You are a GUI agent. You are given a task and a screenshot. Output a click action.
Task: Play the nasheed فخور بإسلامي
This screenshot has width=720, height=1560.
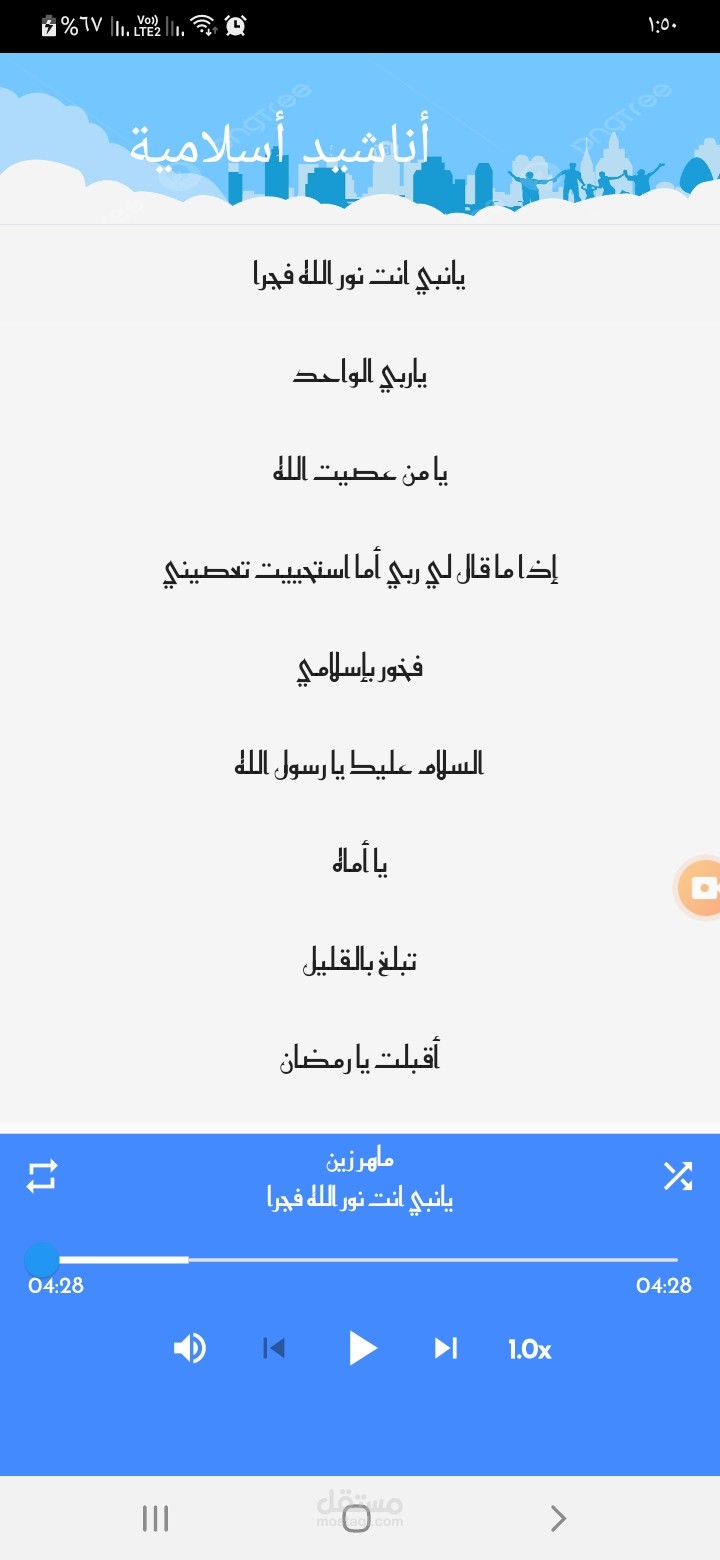(360, 667)
